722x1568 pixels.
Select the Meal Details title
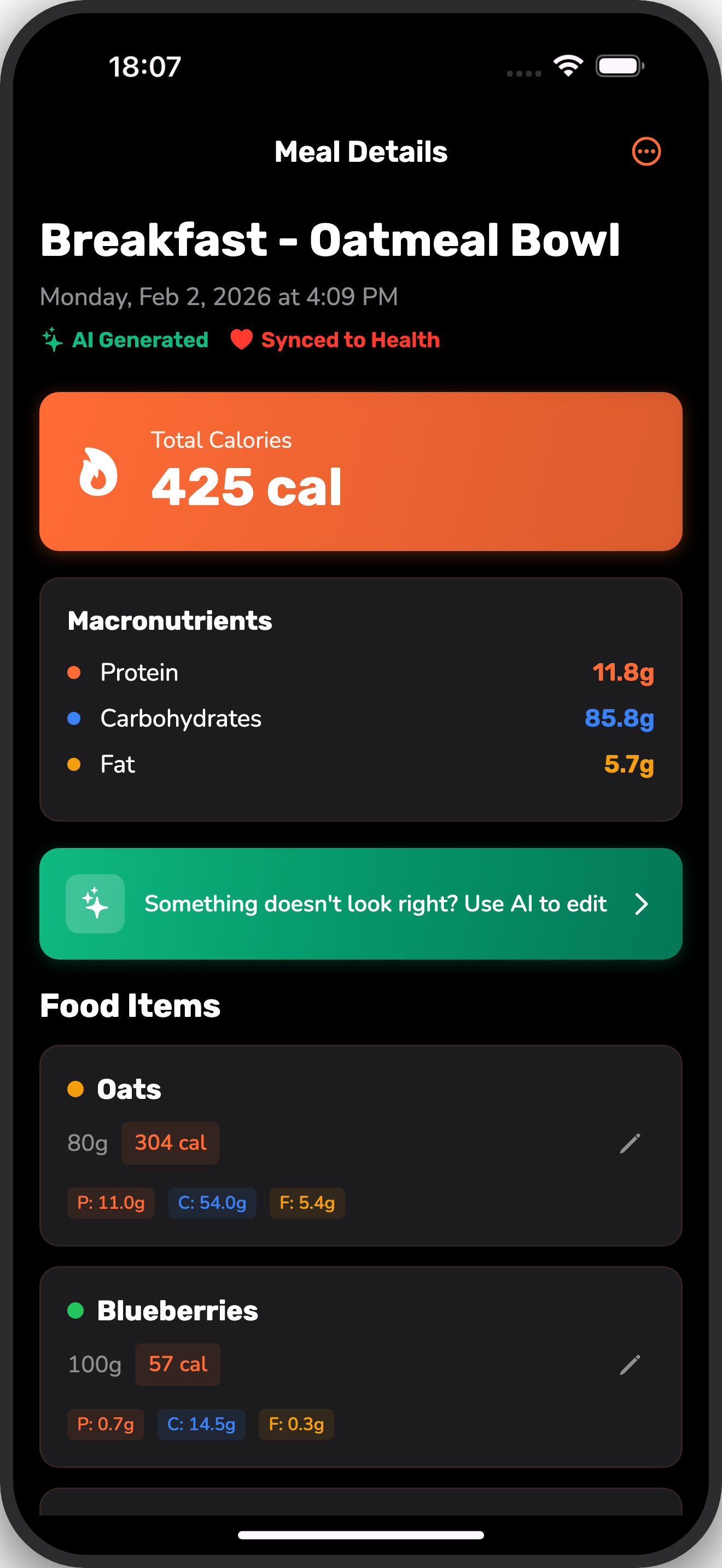[x=361, y=151]
